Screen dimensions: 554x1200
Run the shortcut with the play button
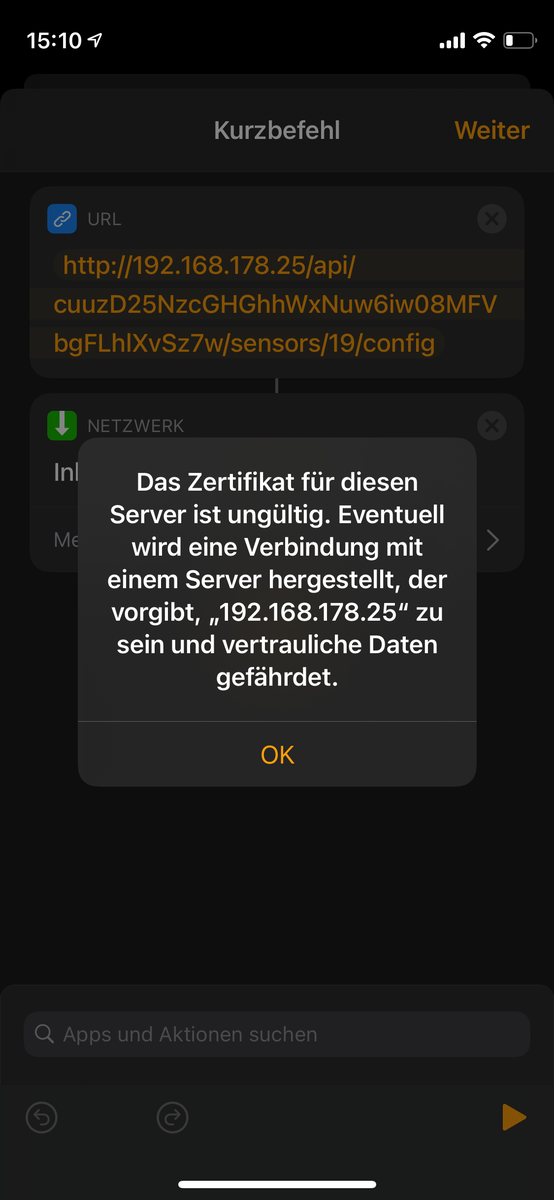[x=513, y=1117]
